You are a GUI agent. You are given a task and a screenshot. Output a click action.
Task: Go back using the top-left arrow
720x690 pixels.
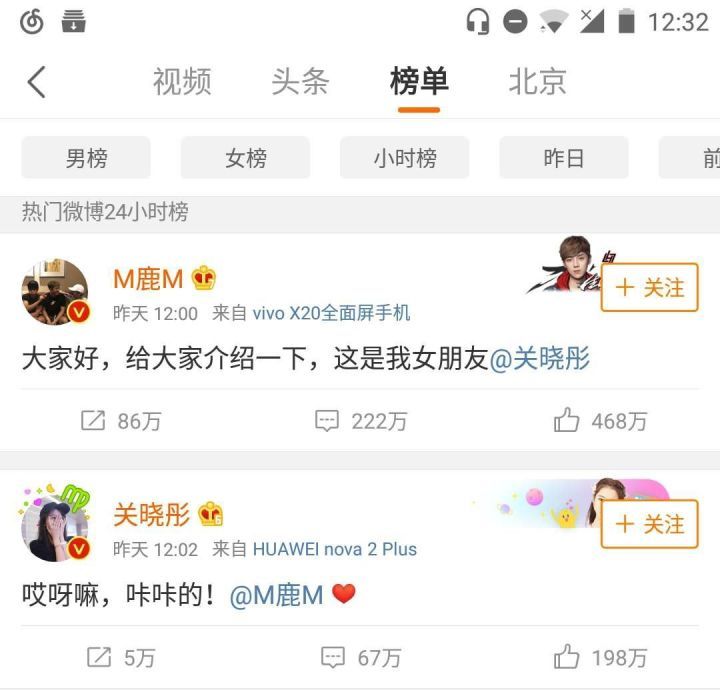pyautogui.click(x=37, y=82)
